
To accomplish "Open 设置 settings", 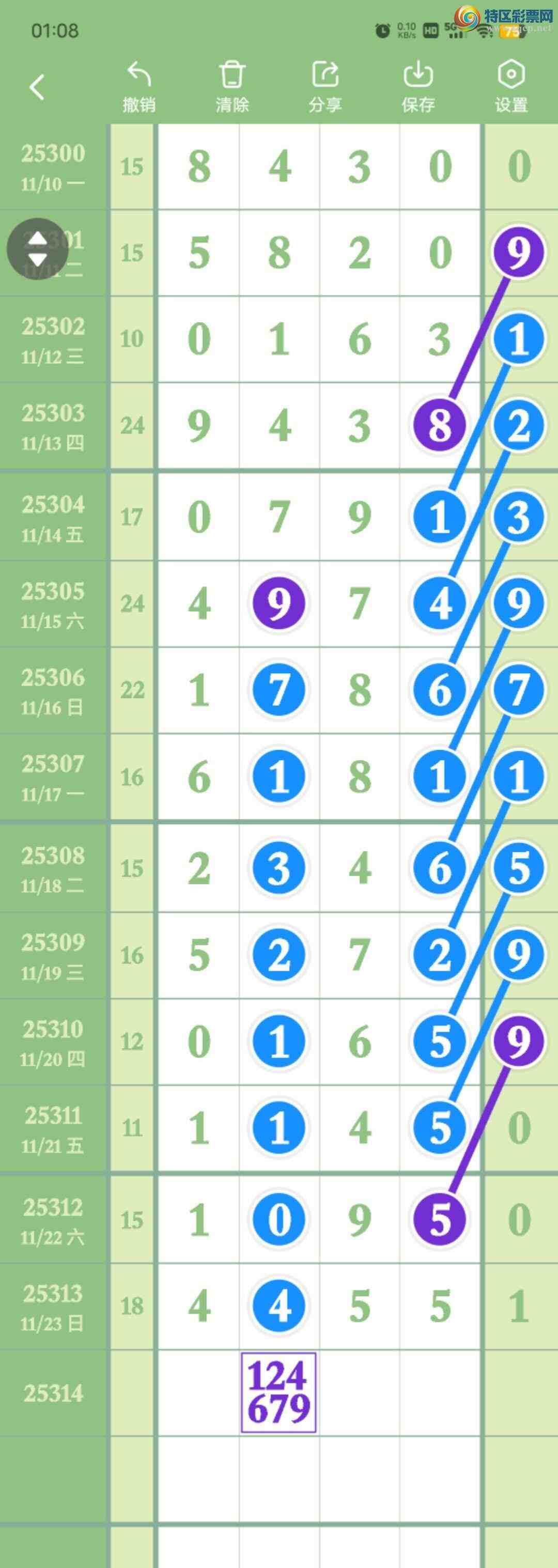I will pyautogui.click(x=510, y=87).
